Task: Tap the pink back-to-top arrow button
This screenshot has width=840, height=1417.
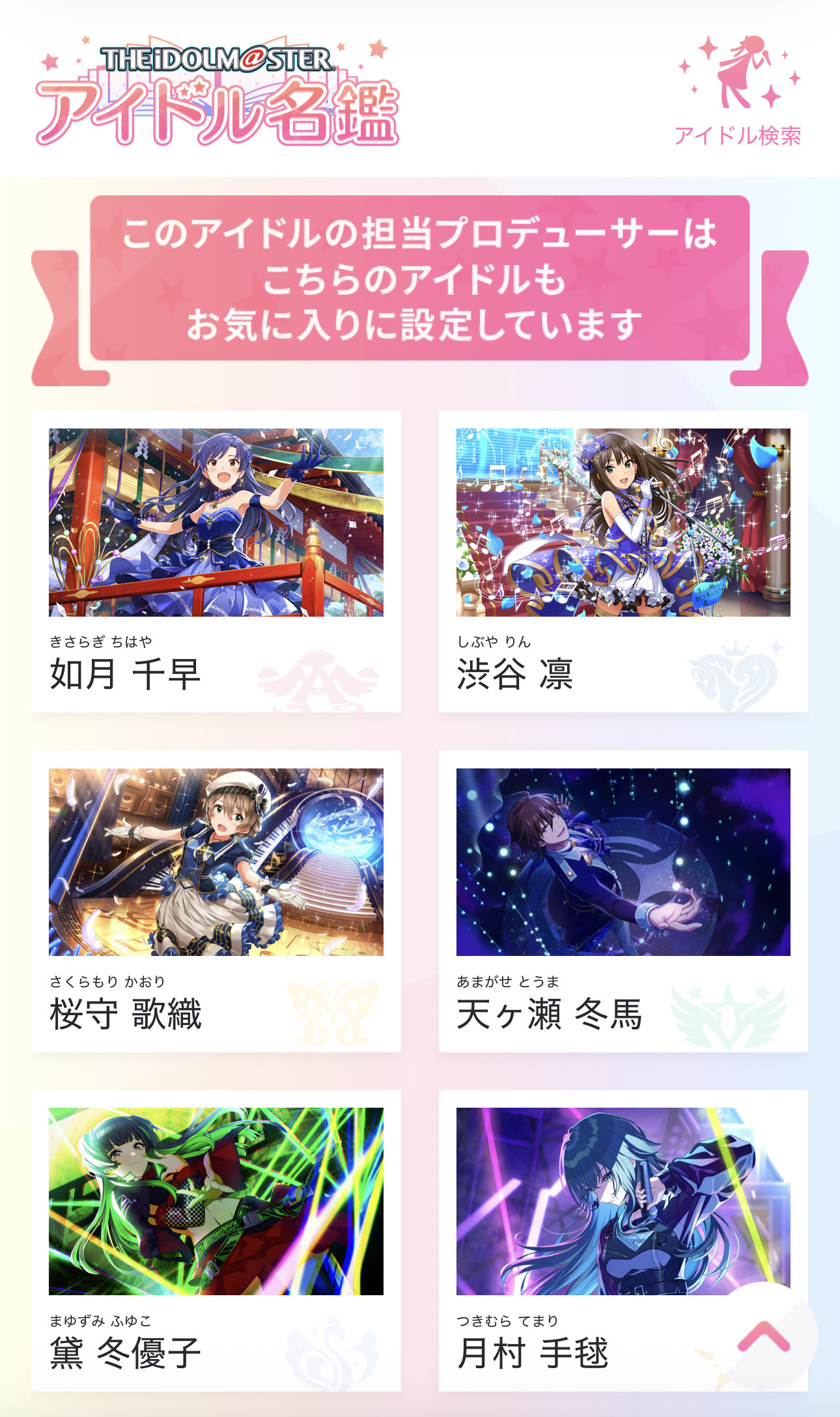Action: (x=763, y=1337)
